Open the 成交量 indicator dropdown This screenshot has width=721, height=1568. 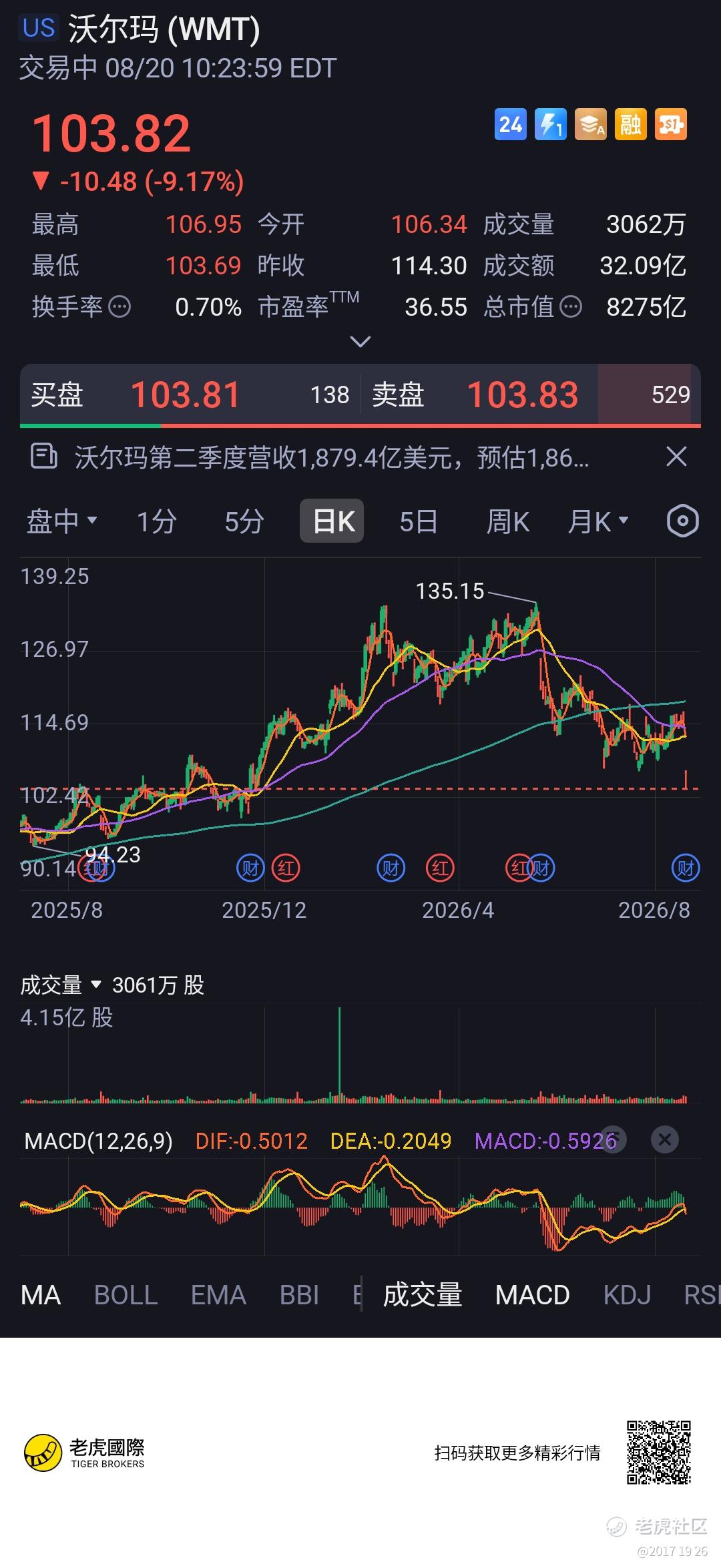tap(61, 985)
